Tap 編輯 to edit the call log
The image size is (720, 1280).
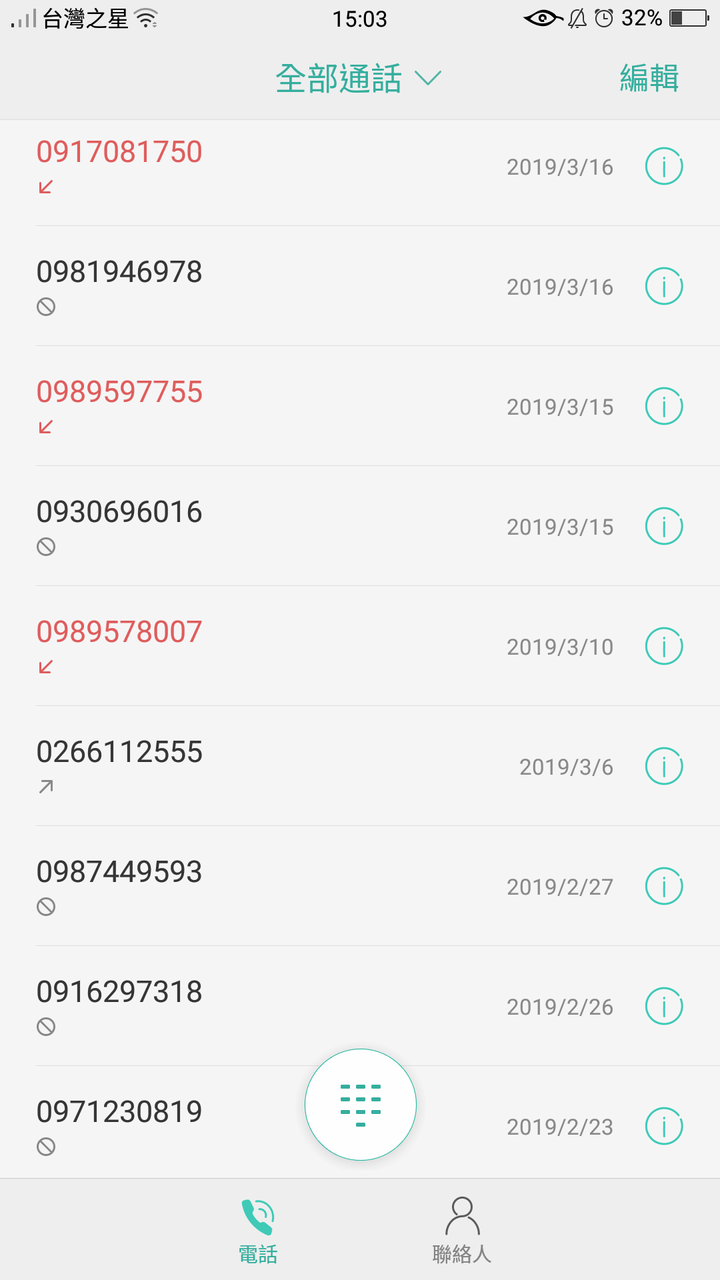tap(649, 78)
